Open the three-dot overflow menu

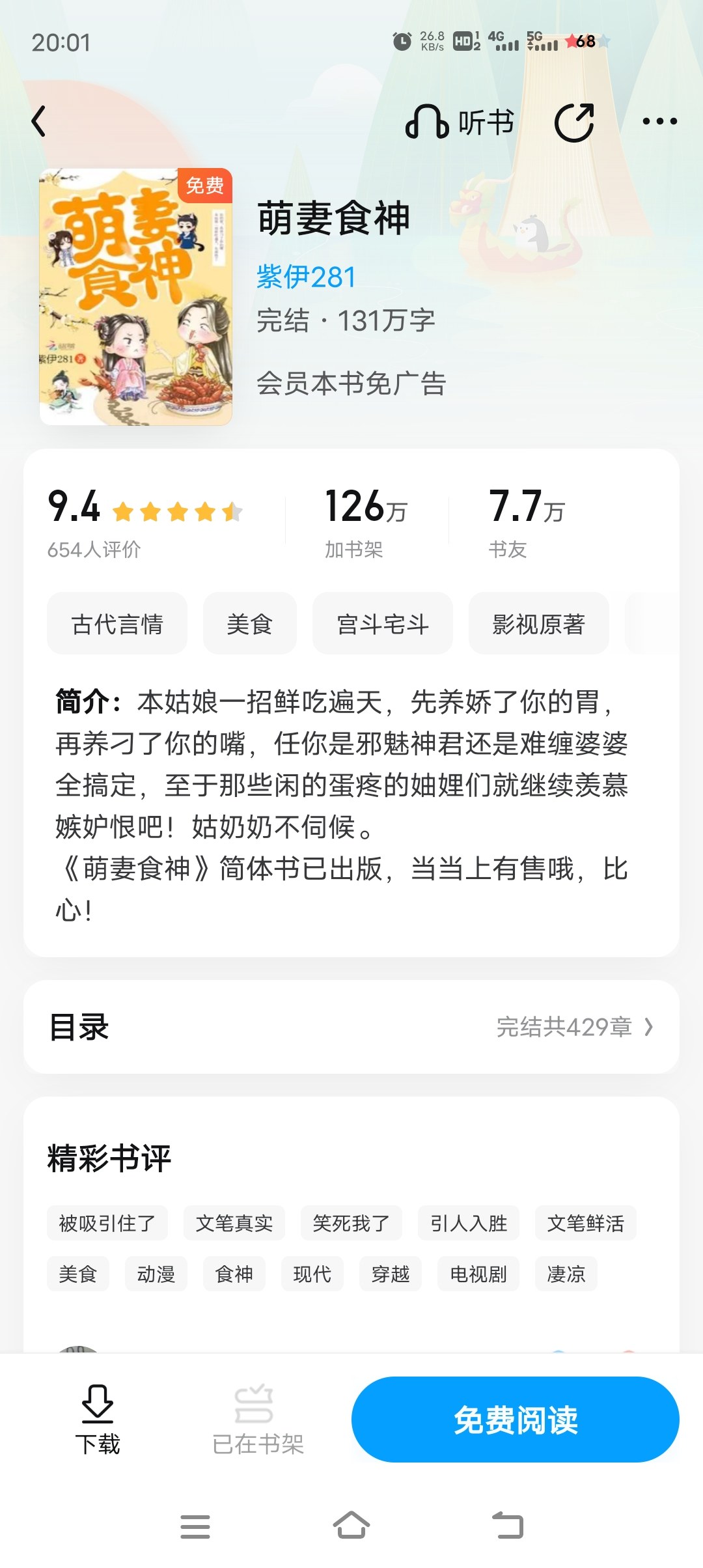[659, 121]
